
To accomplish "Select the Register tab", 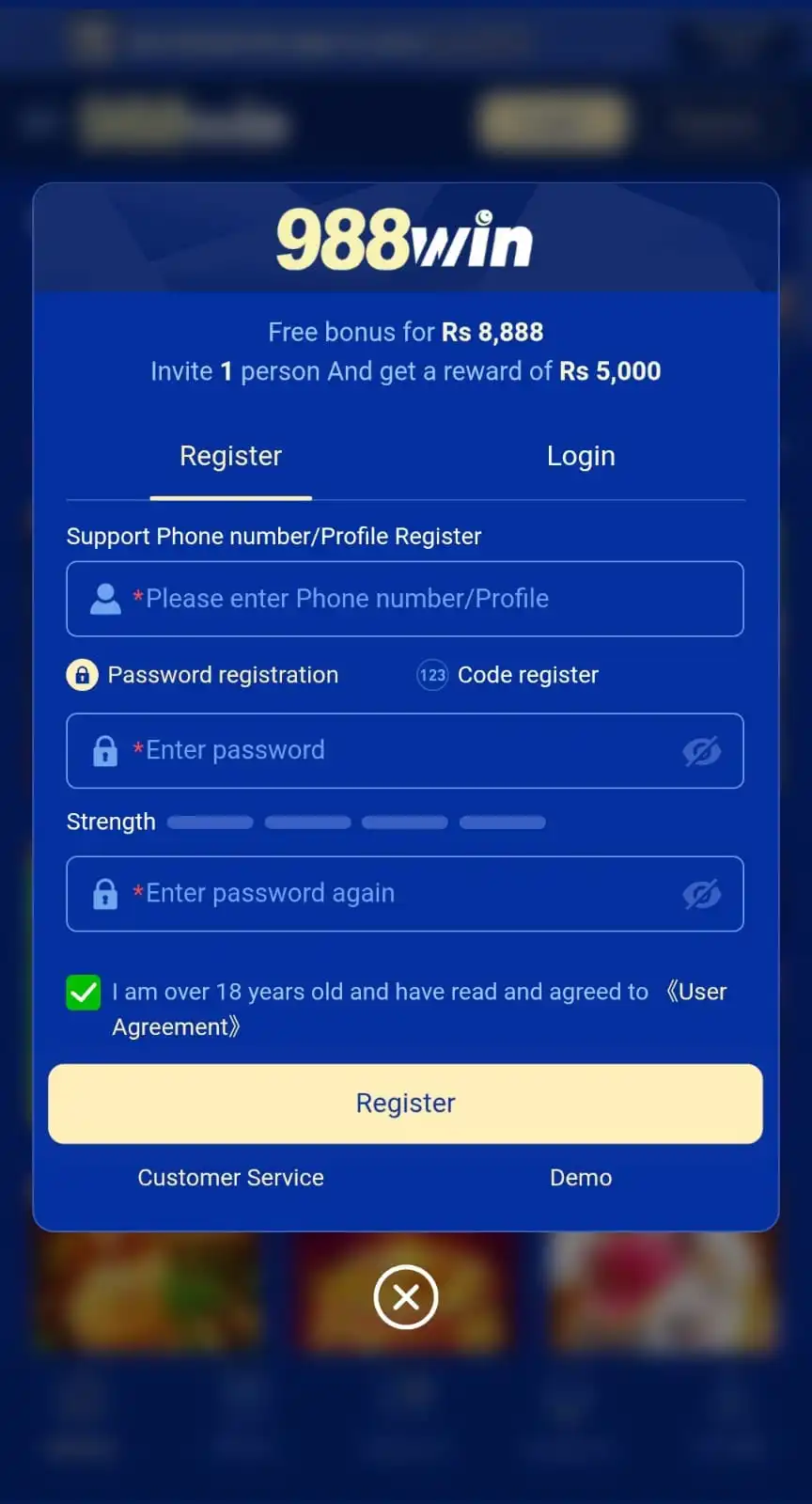I will (230, 457).
